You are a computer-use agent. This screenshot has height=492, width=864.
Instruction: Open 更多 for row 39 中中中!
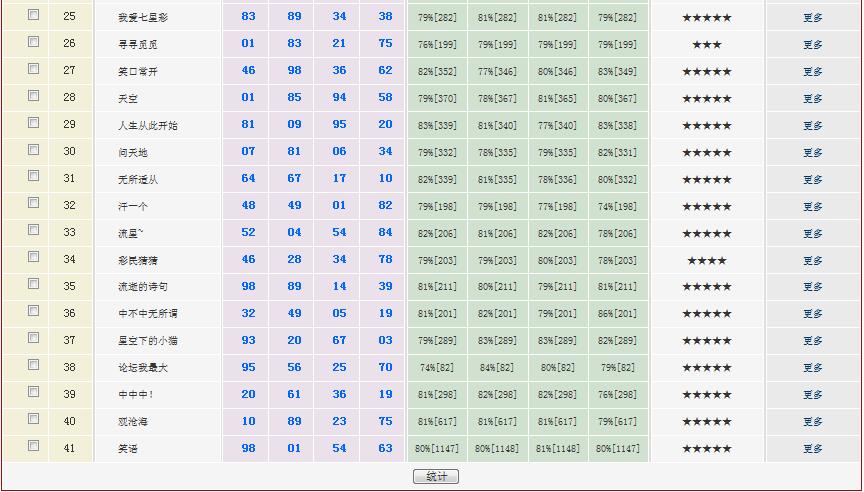pos(813,395)
